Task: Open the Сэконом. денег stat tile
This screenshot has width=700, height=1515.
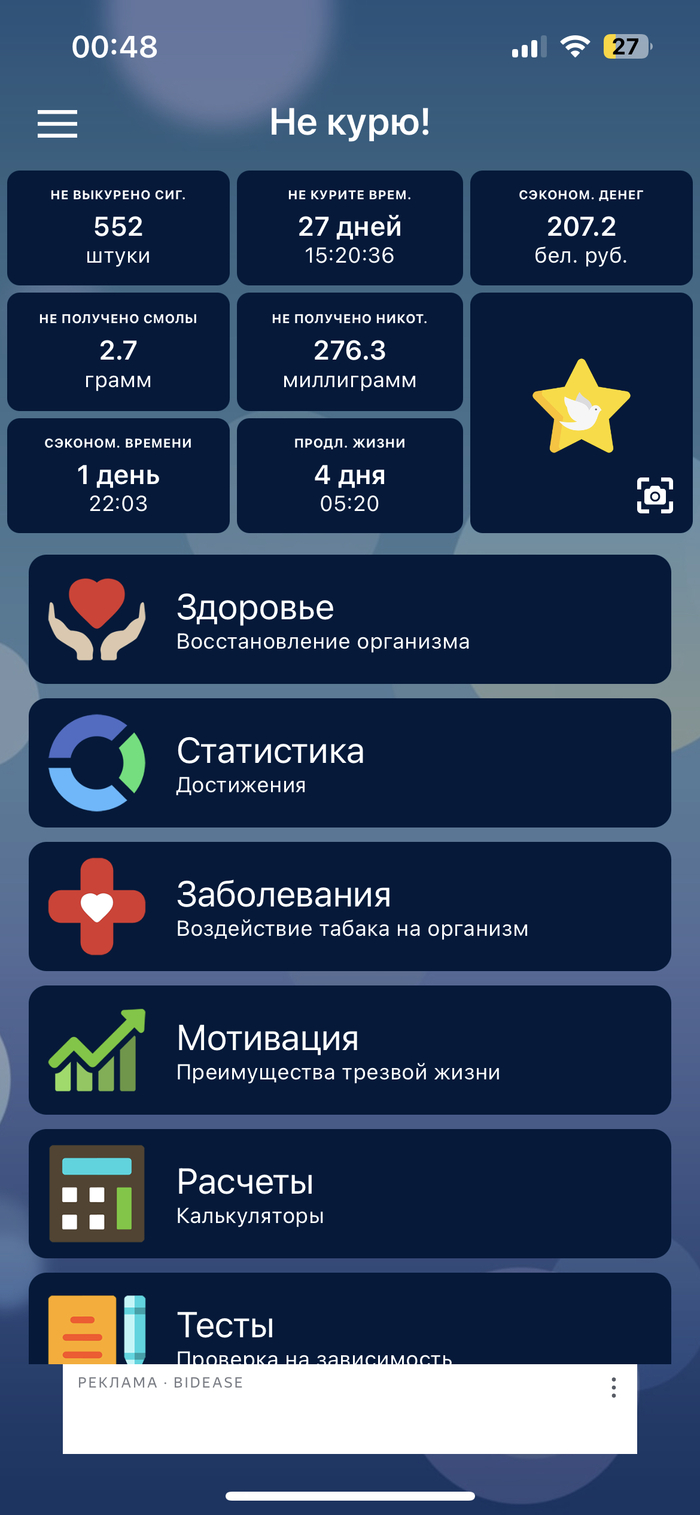Action: (x=581, y=228)
